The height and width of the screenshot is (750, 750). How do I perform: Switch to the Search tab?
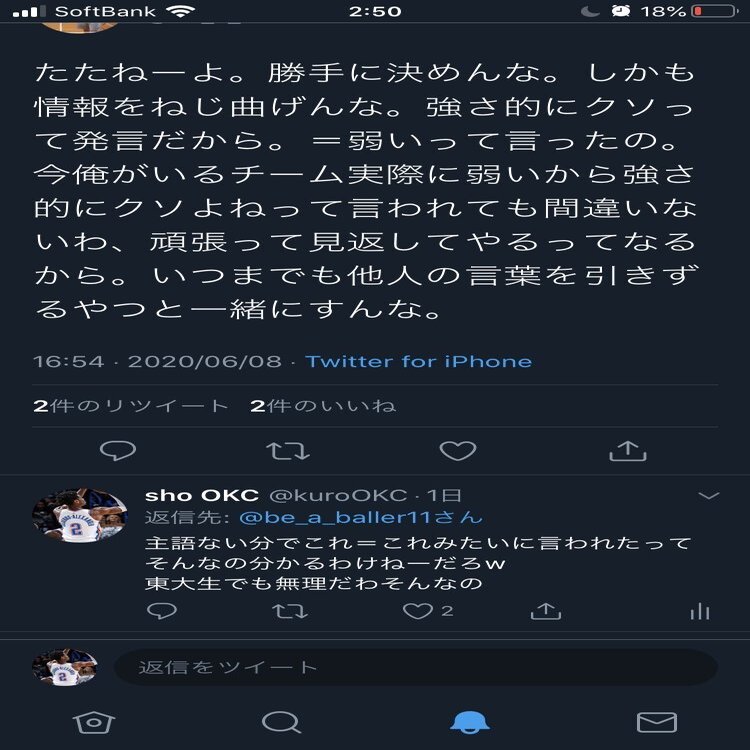281,722
